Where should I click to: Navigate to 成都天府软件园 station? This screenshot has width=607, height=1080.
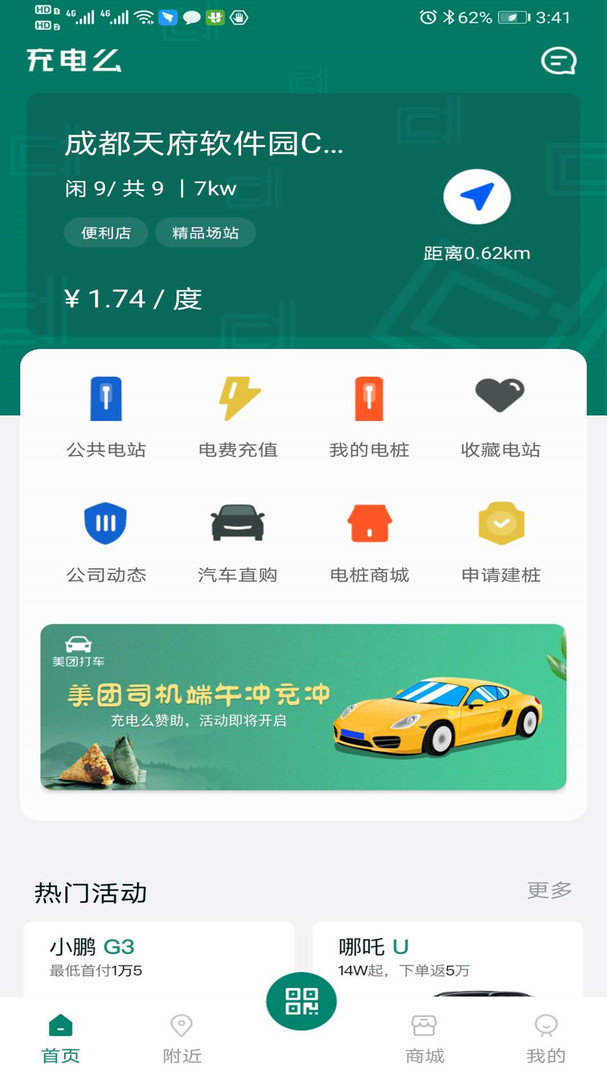[477, 196]
